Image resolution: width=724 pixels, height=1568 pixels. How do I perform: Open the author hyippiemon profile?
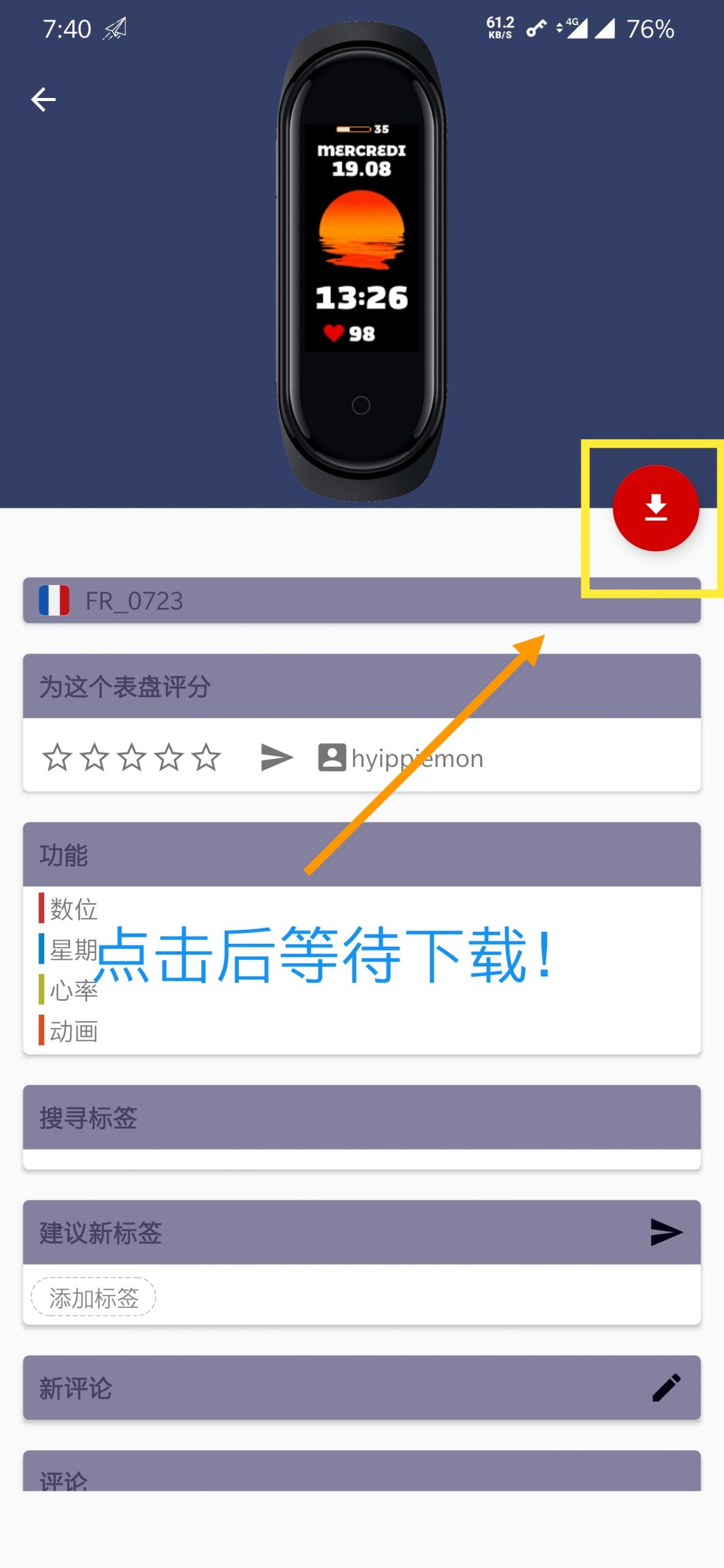401,758
